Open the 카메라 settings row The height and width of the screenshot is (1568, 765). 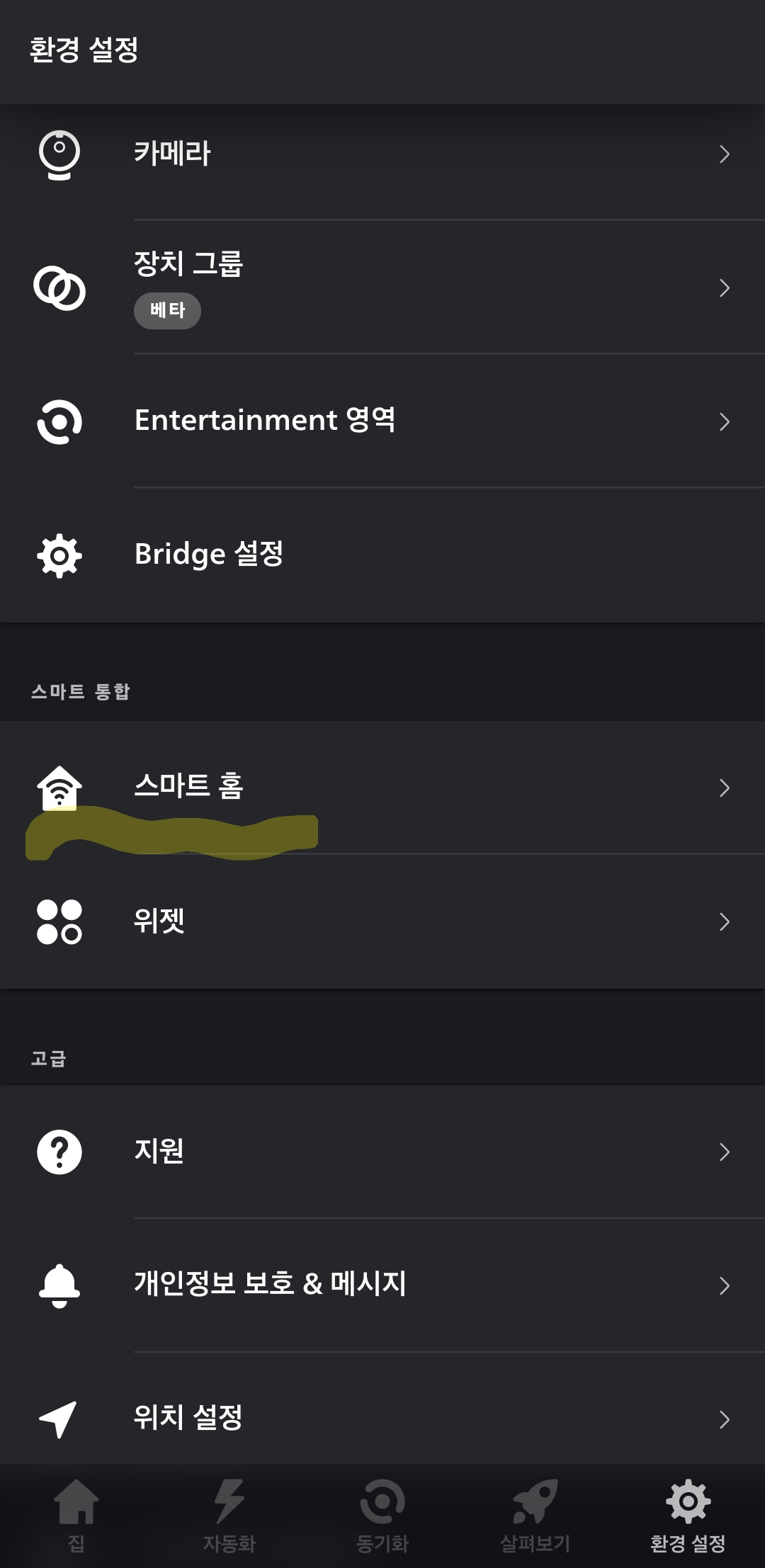[x=382, y=154]
